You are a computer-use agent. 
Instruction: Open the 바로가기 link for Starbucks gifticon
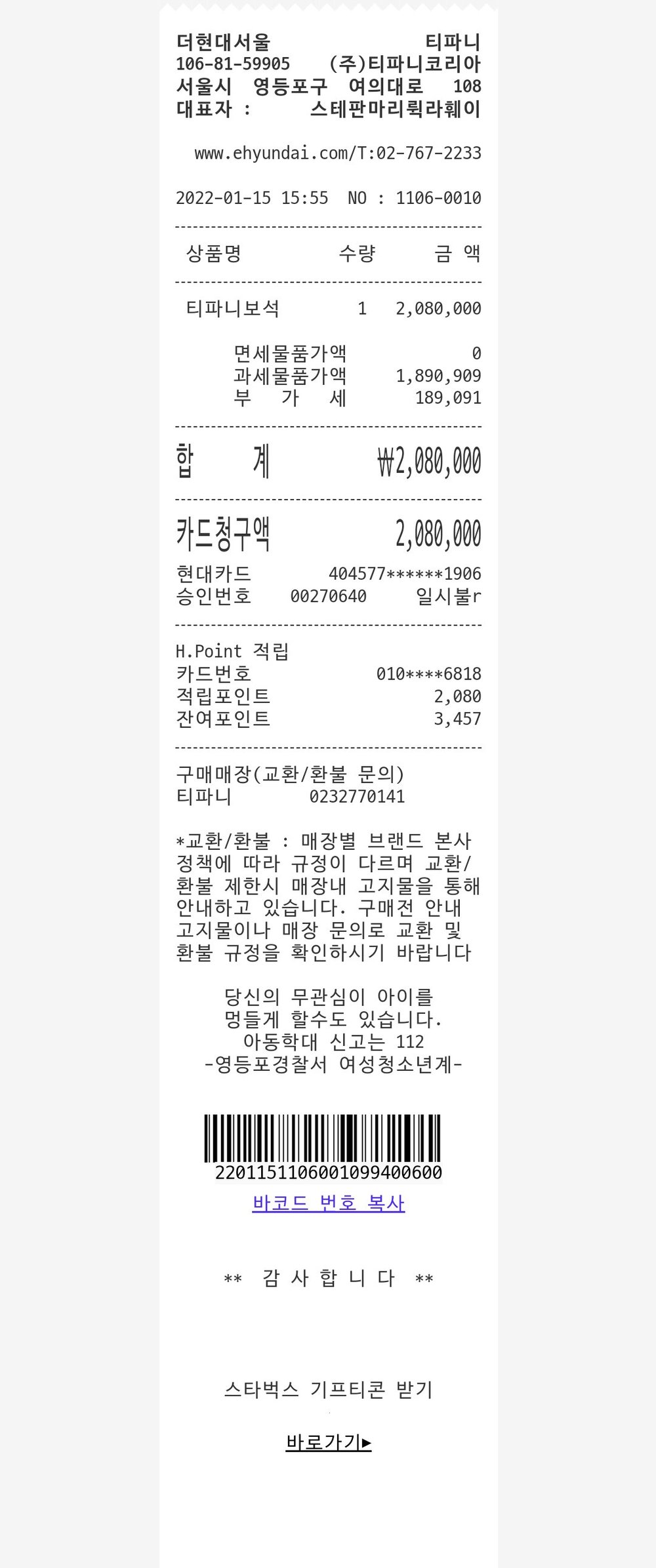[328, 1442]
